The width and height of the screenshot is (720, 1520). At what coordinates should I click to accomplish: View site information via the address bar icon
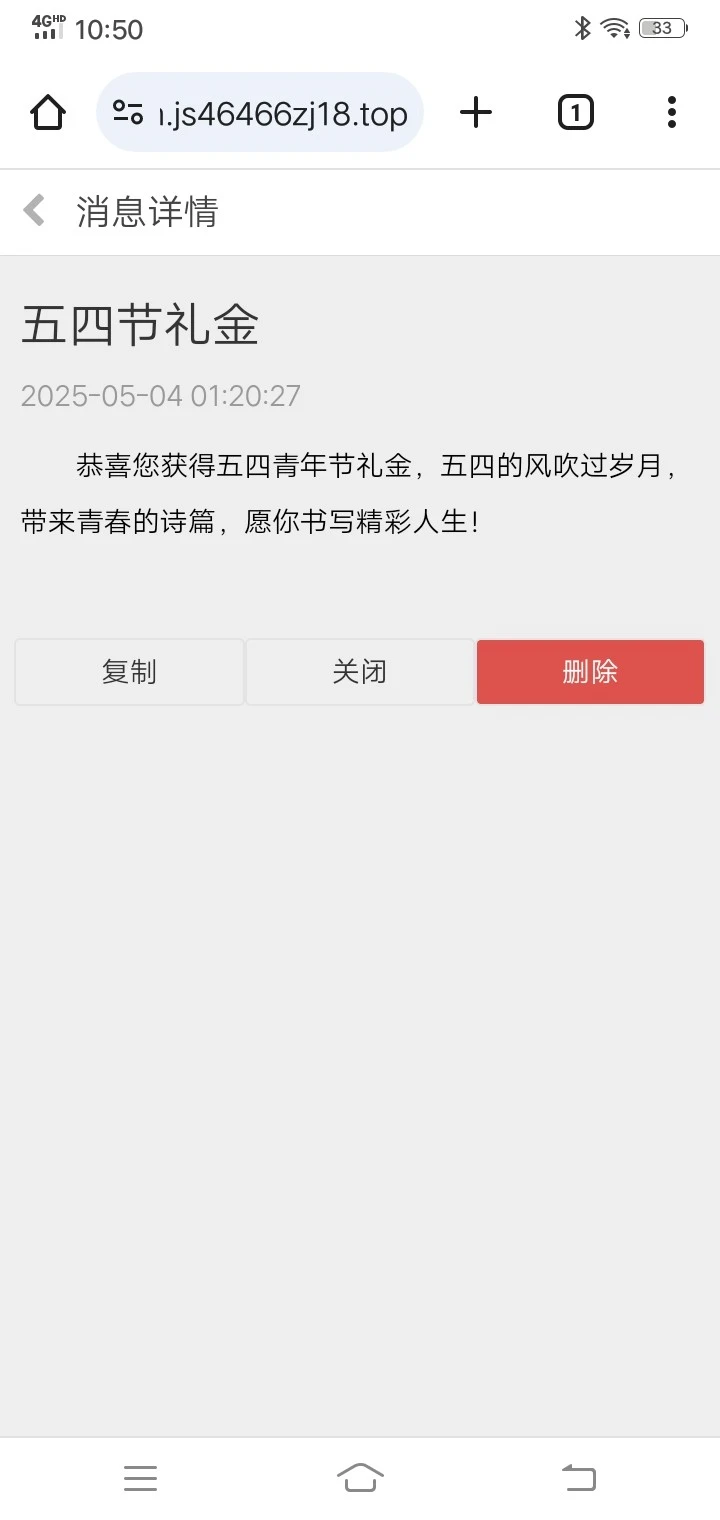[x=128, y=112]
